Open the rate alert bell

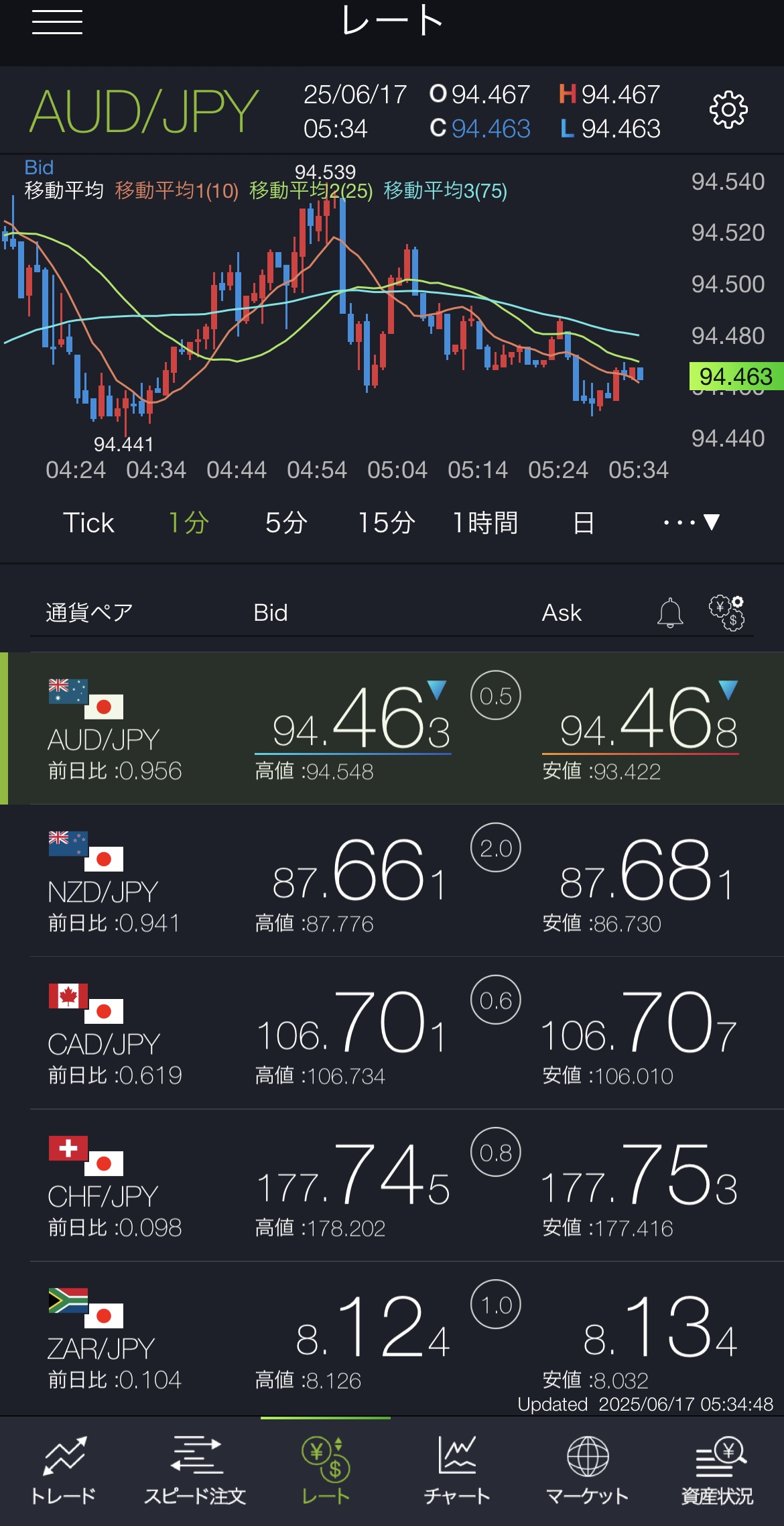click(670, 613)
